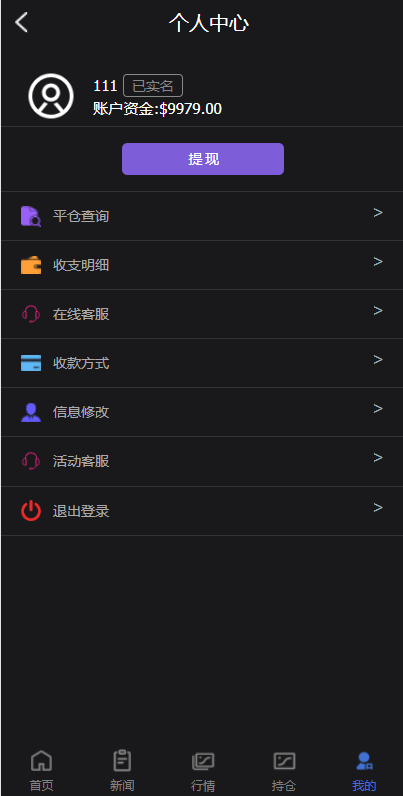Contact 在线客服 online support
The image size is (403, 796).
pos(202,314)
